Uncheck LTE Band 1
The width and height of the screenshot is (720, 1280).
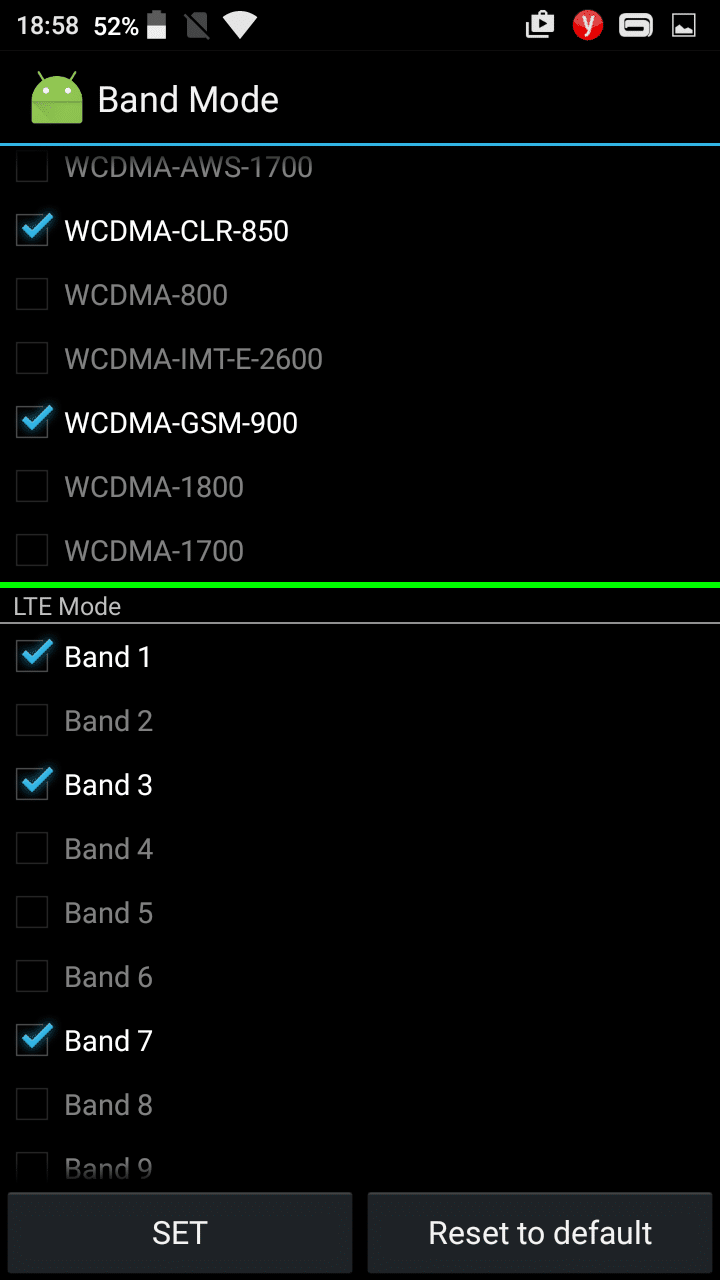[x=33, y=657]
